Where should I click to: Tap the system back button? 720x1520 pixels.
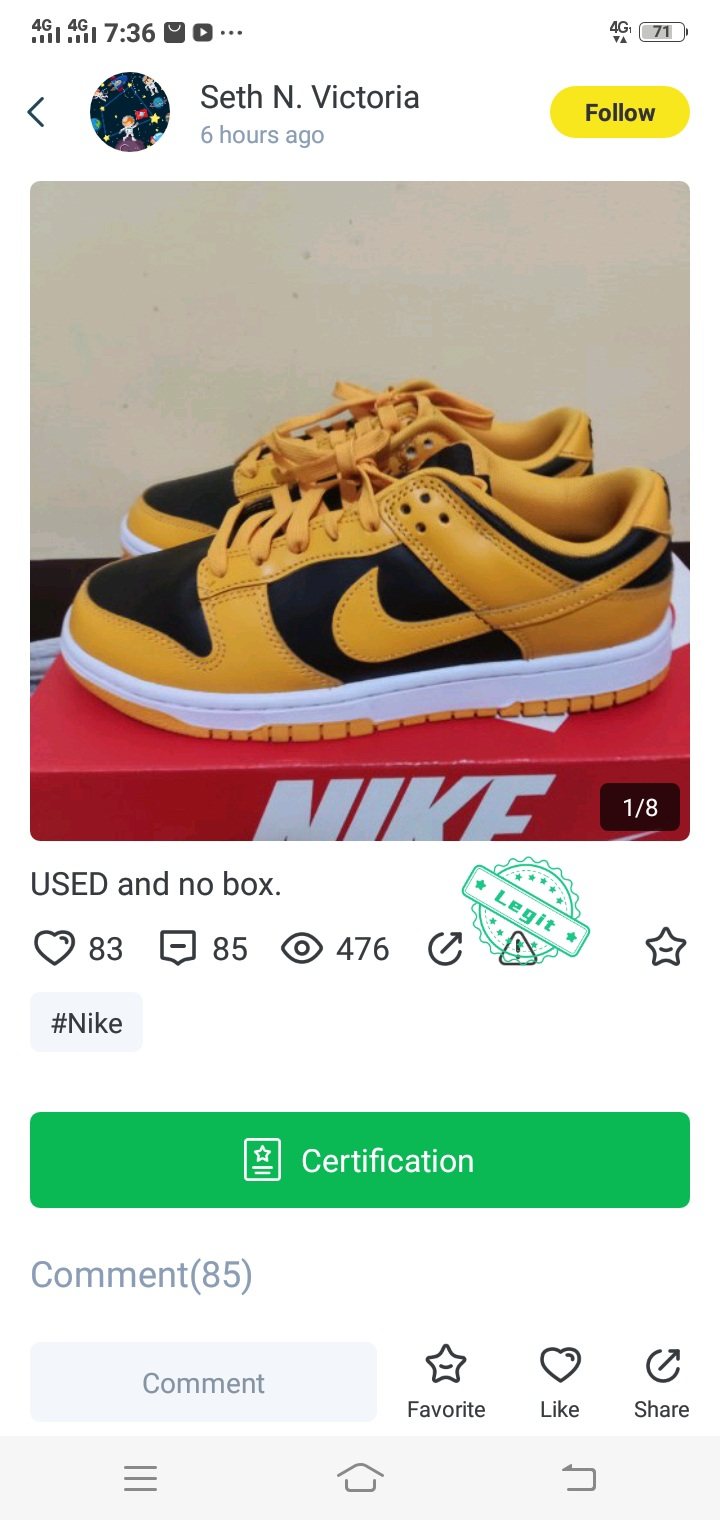click(x=578, y=1478)
